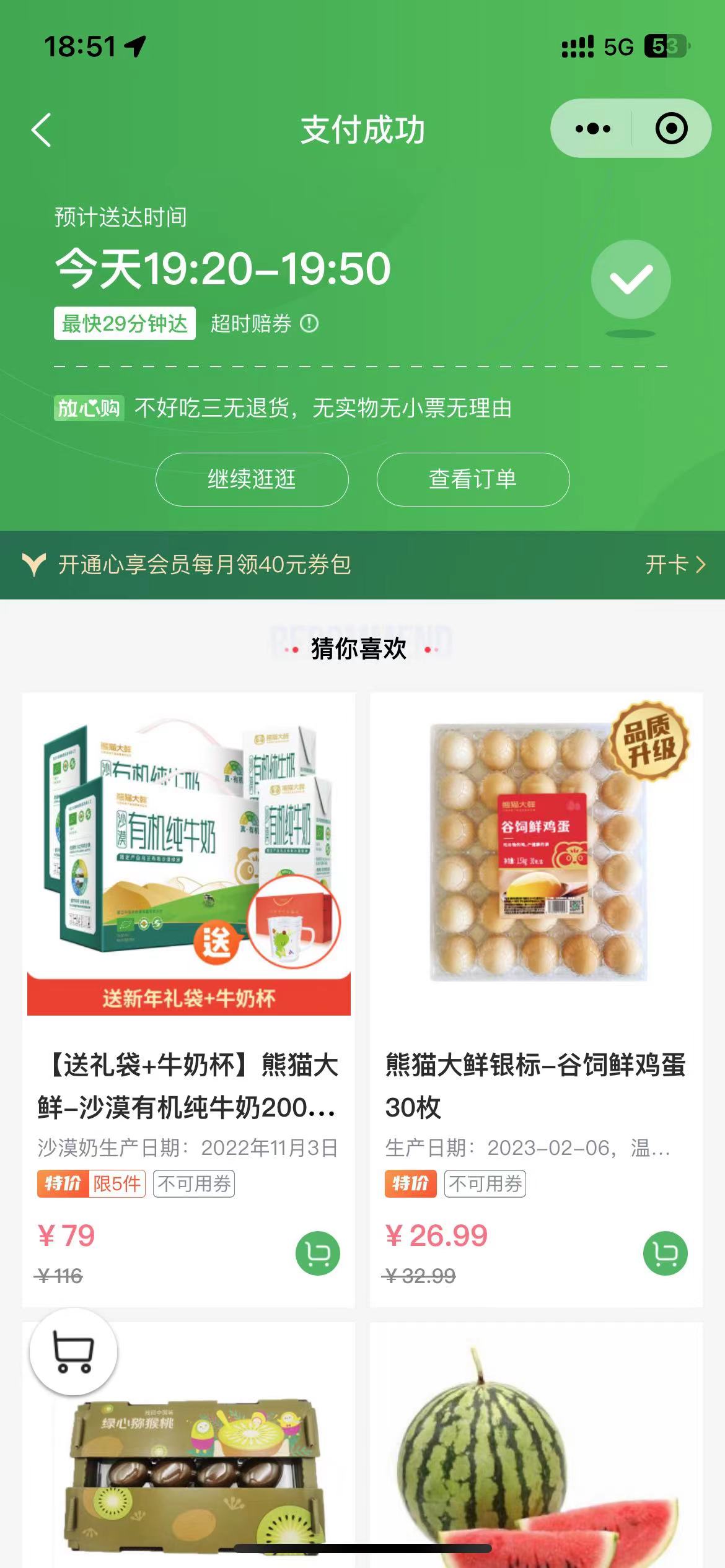The image size is (725, 1568).
Task: Open the floating shopping cart
Action: point(73,1351)
